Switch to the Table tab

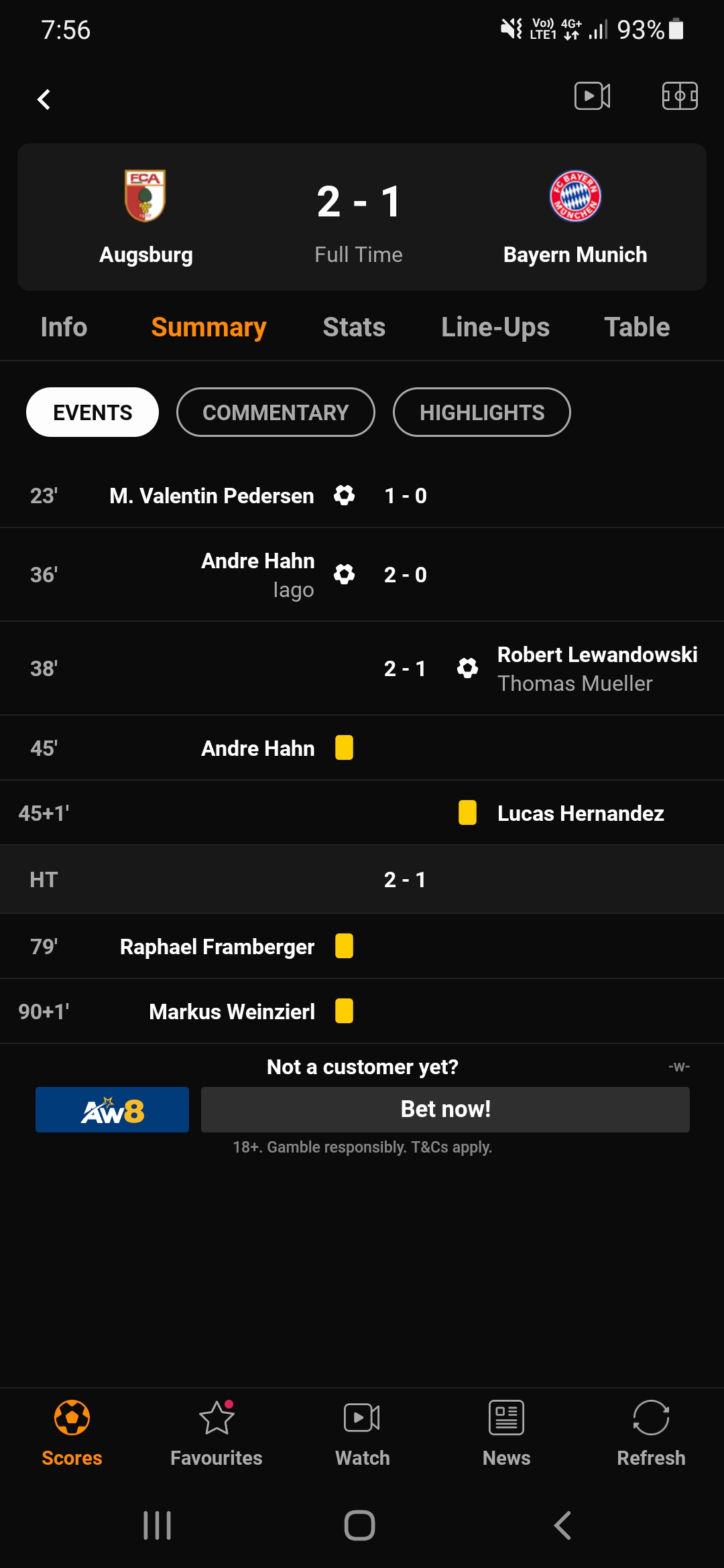pyautogui.click(x=636, y=328)
